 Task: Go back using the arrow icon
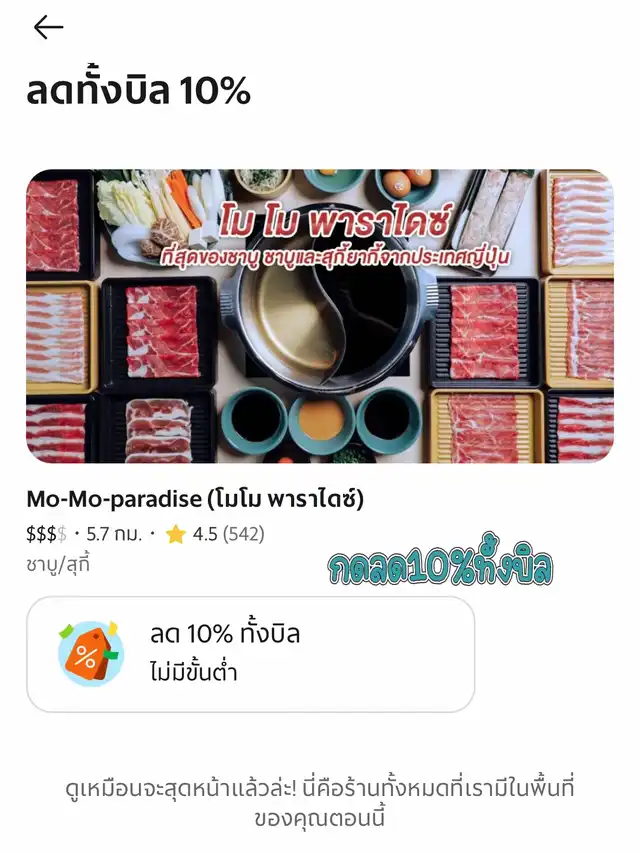[x=48, y=27]
